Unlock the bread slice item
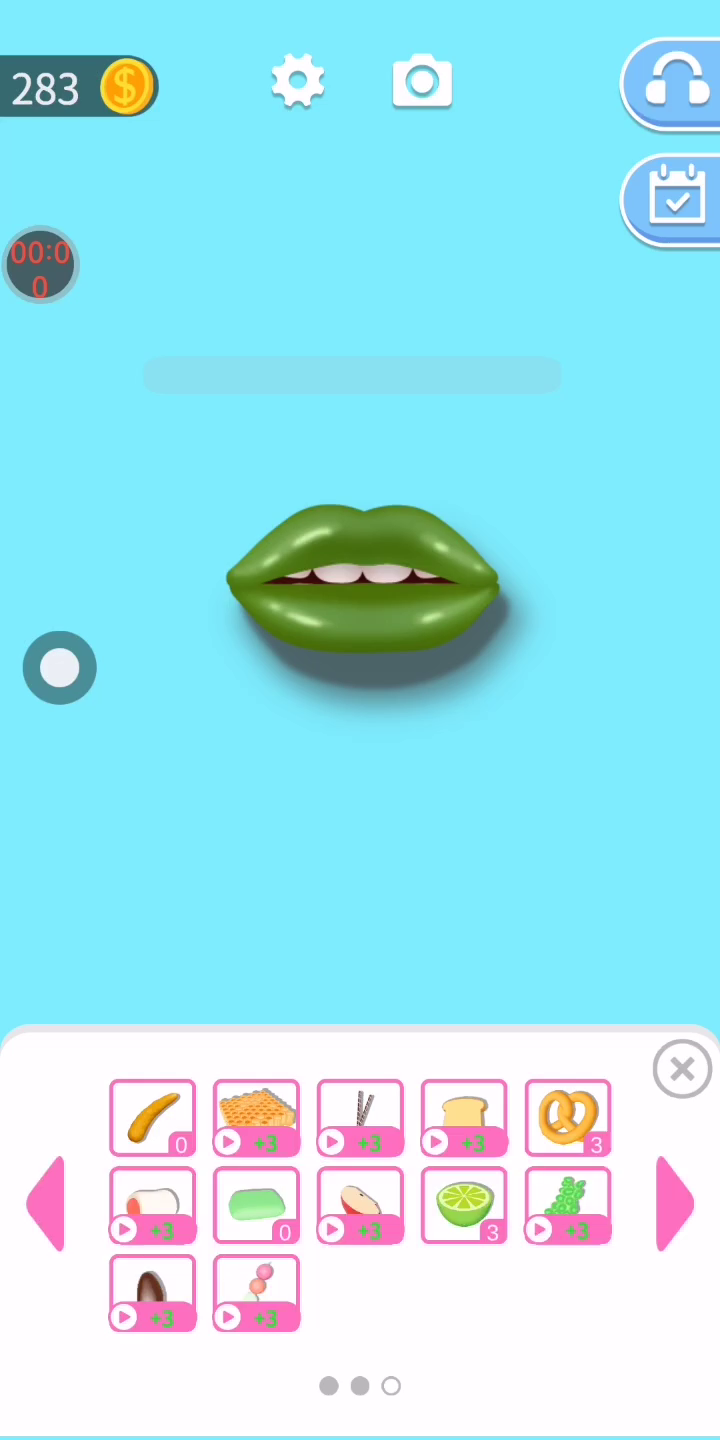 464,1117
